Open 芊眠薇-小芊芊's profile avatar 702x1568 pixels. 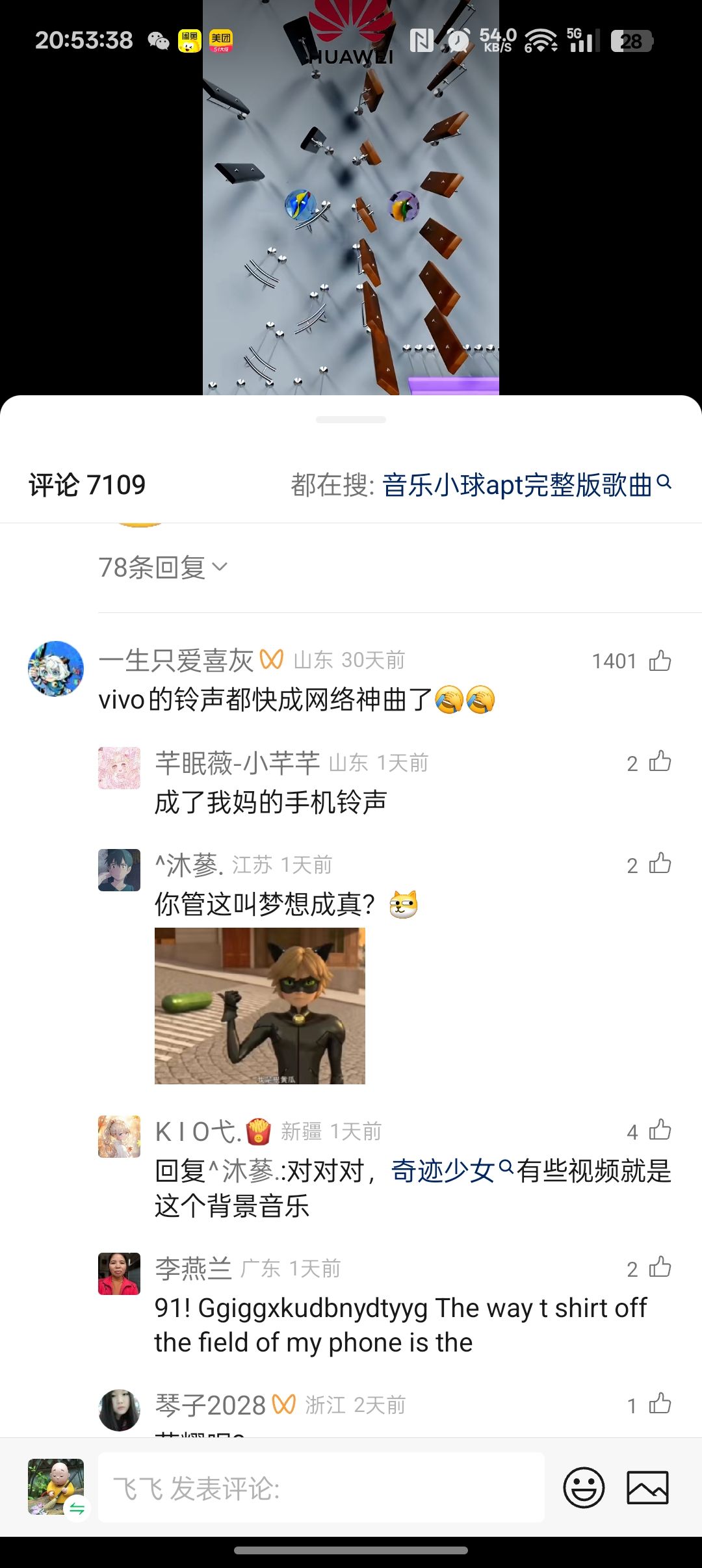point(119,768)
